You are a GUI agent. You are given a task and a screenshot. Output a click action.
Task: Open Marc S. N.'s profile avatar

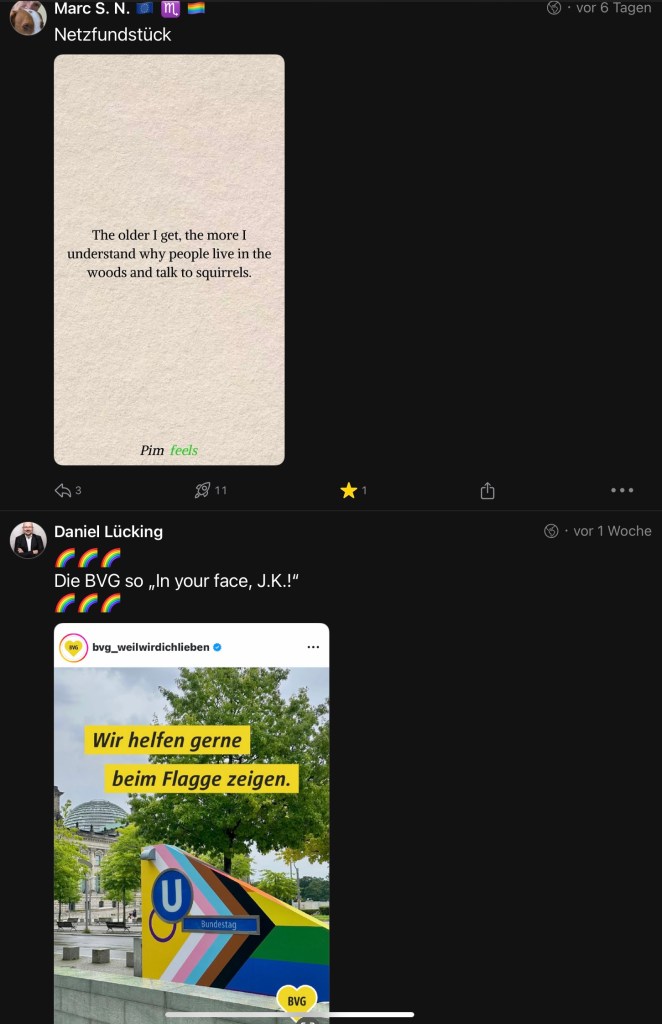click(x=27, y=17)
